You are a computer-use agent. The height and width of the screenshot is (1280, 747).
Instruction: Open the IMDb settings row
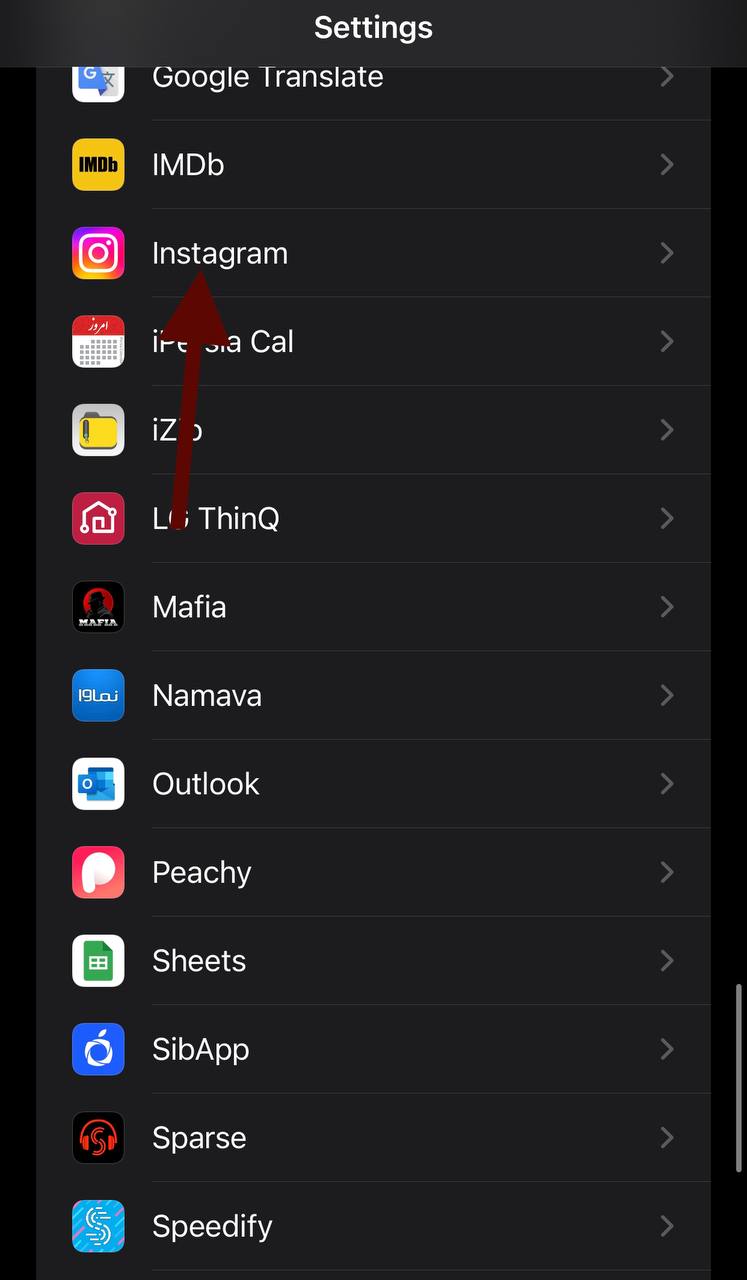(x=374, y=165)
